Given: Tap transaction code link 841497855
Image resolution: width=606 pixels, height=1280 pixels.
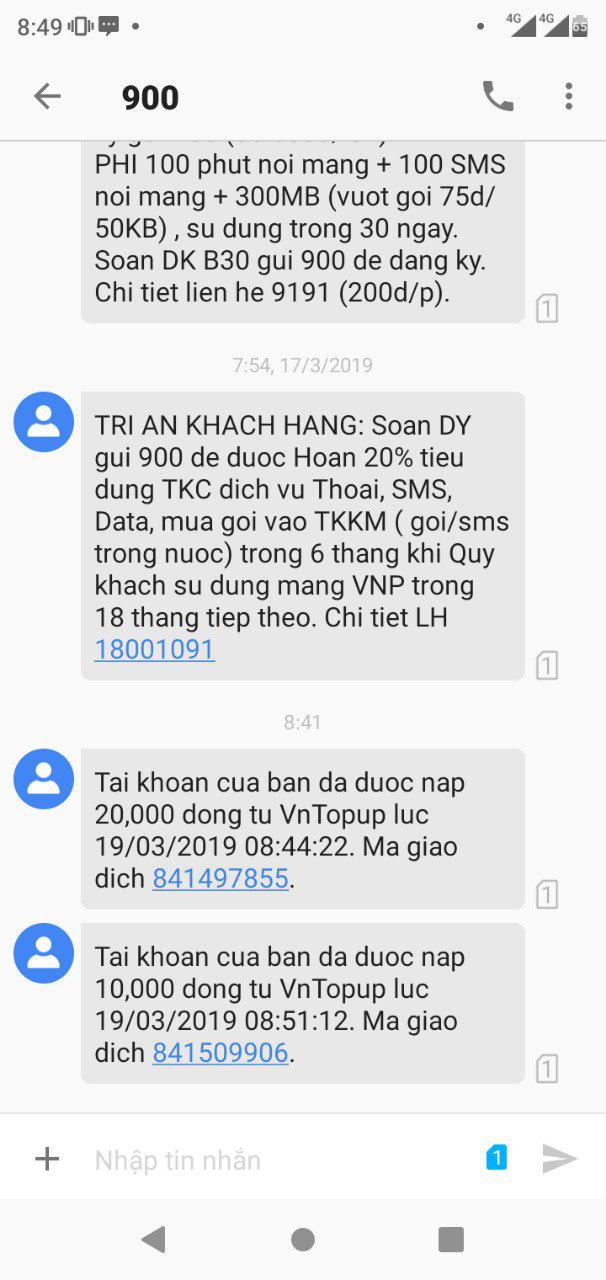Looking at the screenshot, I should (x=221, y=879).
